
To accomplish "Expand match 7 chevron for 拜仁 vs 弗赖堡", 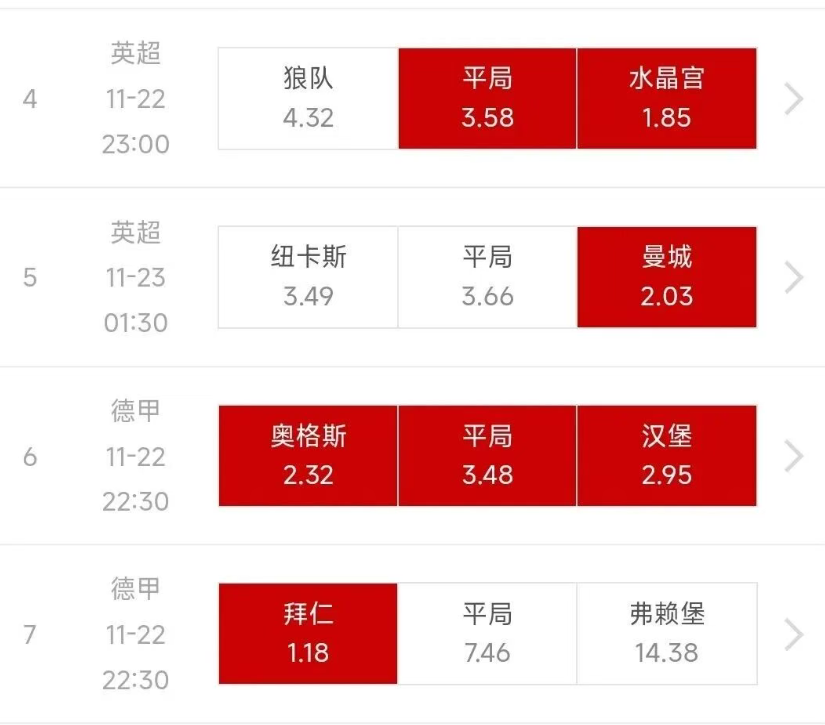I will [794, 633].
